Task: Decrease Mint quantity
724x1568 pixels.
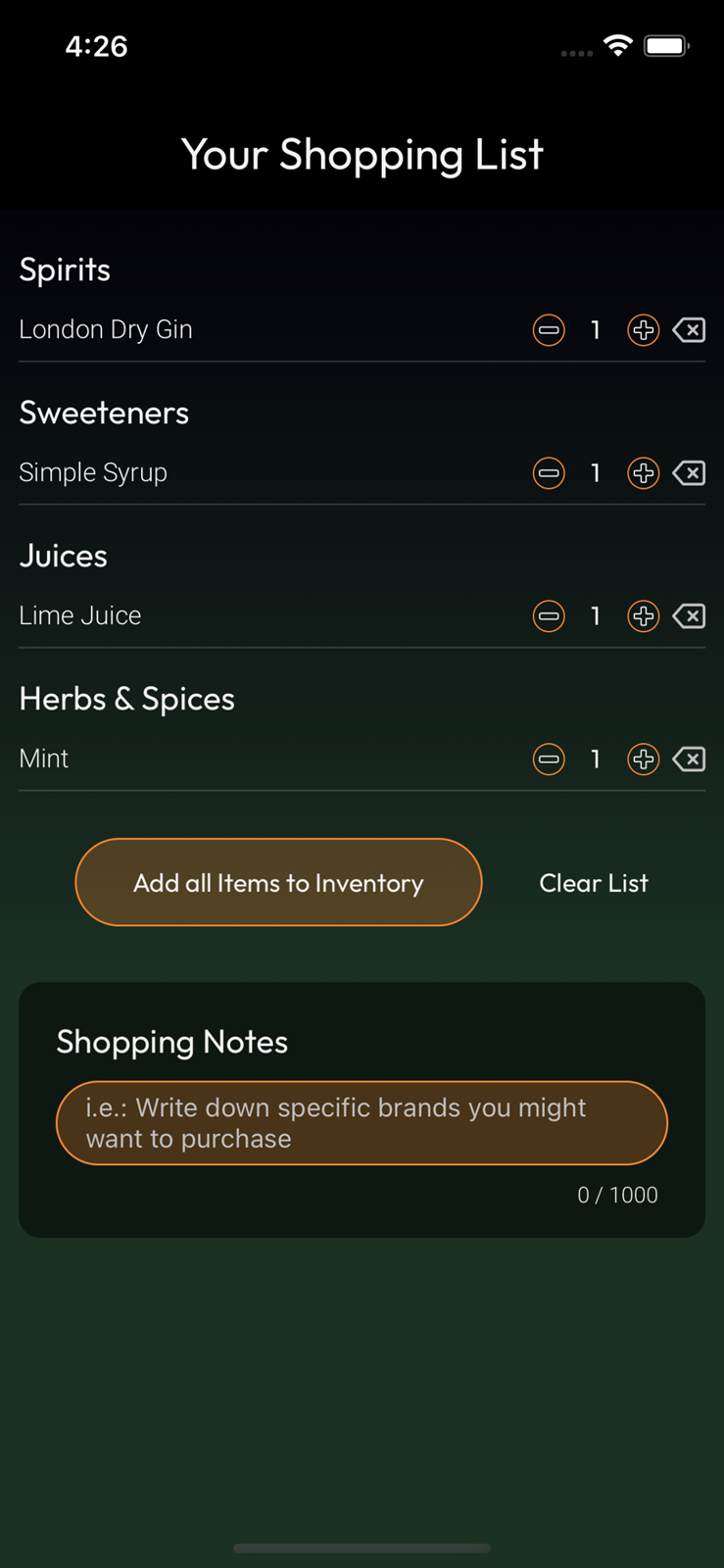Action: click(549, 759)
